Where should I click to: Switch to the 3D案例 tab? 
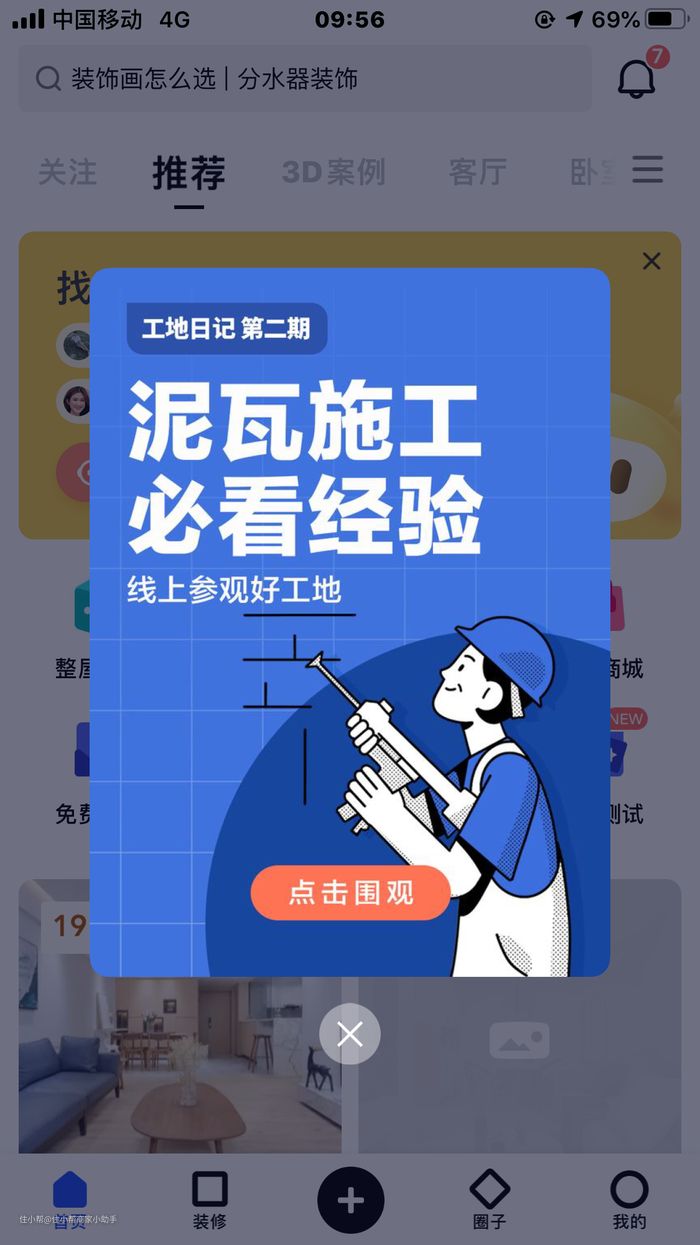(x=333, y=172)
